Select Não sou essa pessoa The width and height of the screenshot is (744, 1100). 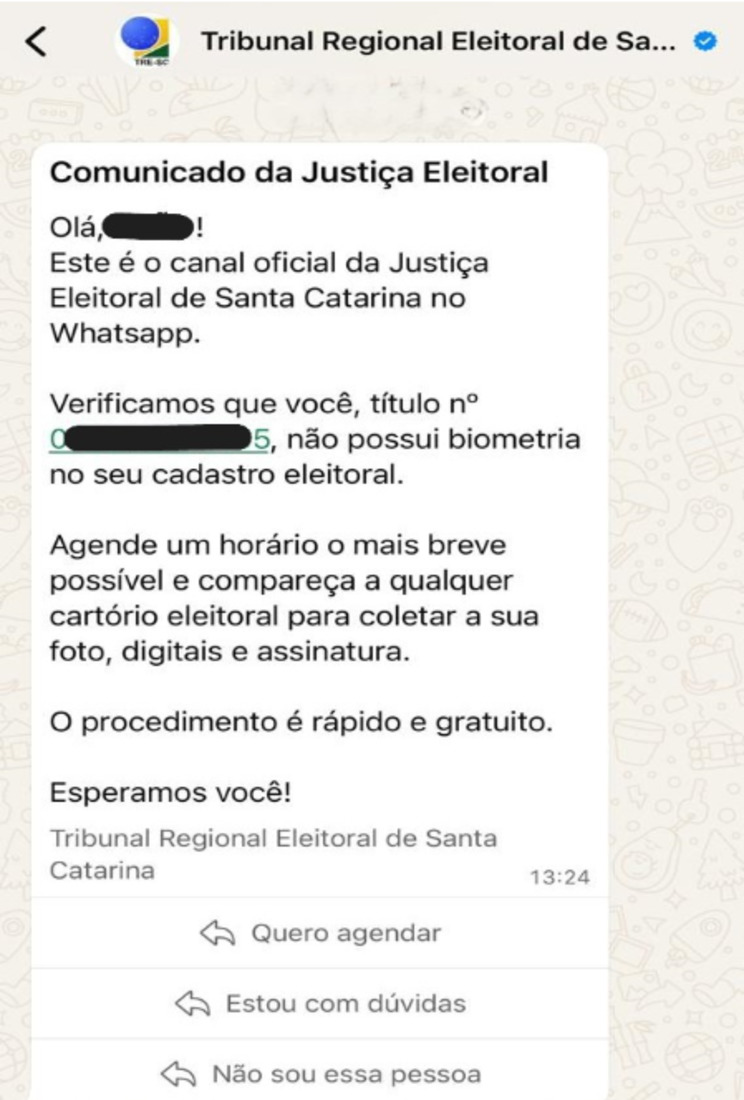point(320,1075)
